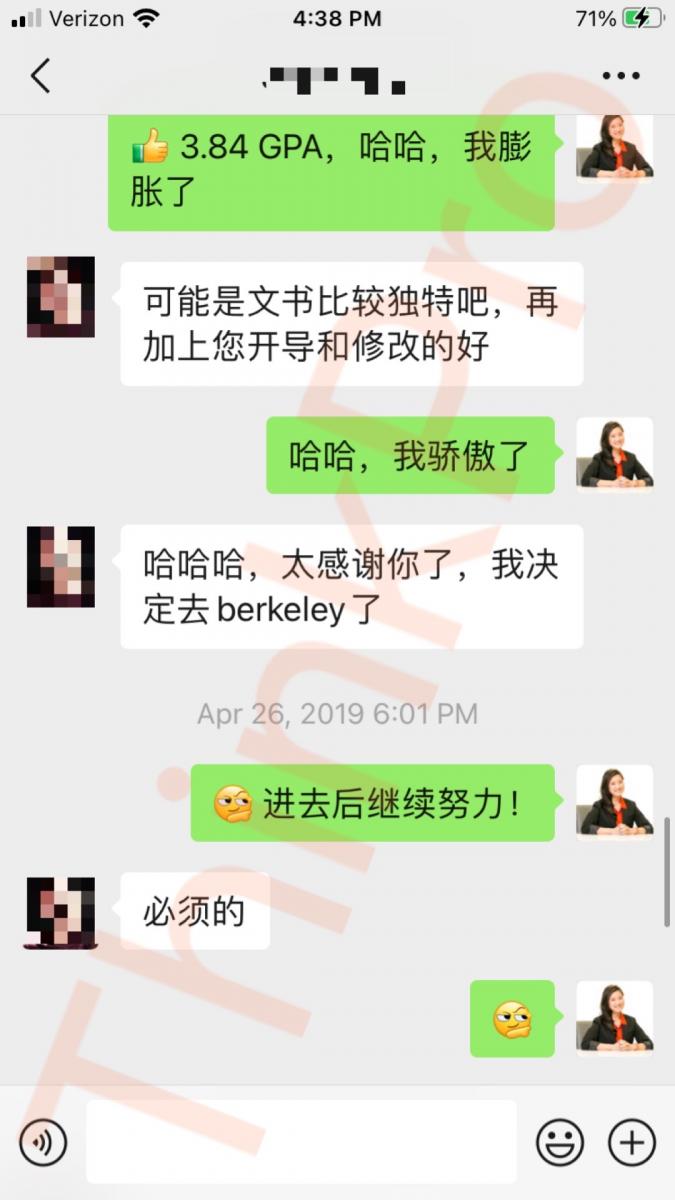
Task: Open contact avatar beside berkeley message
Action: [x=61, y=567]
